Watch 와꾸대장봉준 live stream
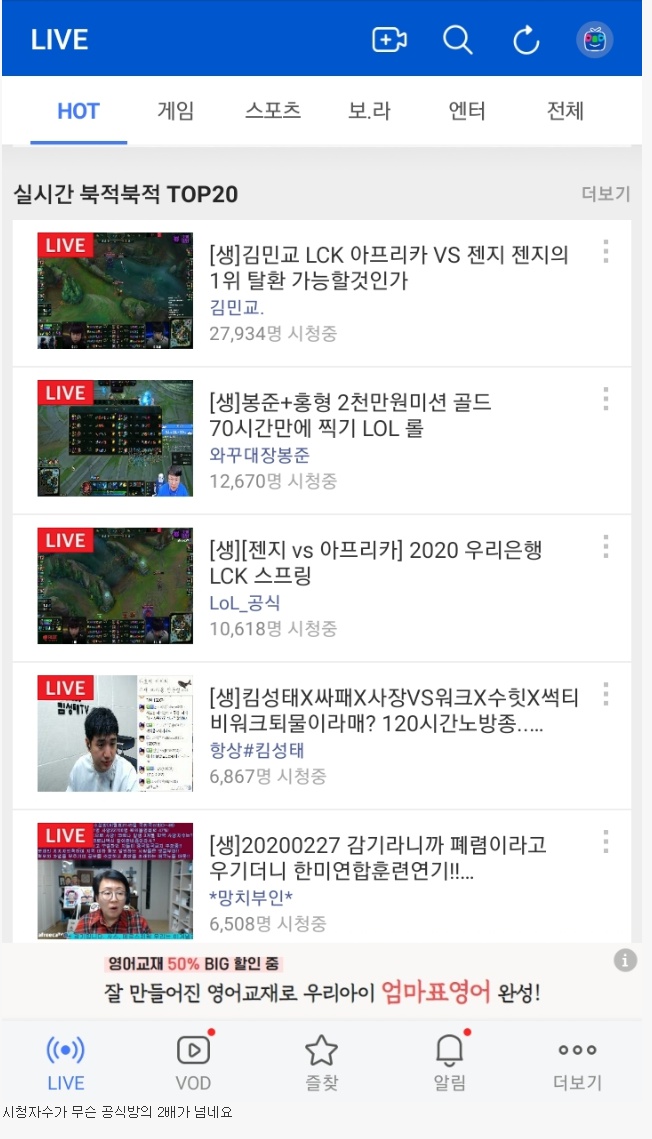652x1139 pixels. coord(322,439)
